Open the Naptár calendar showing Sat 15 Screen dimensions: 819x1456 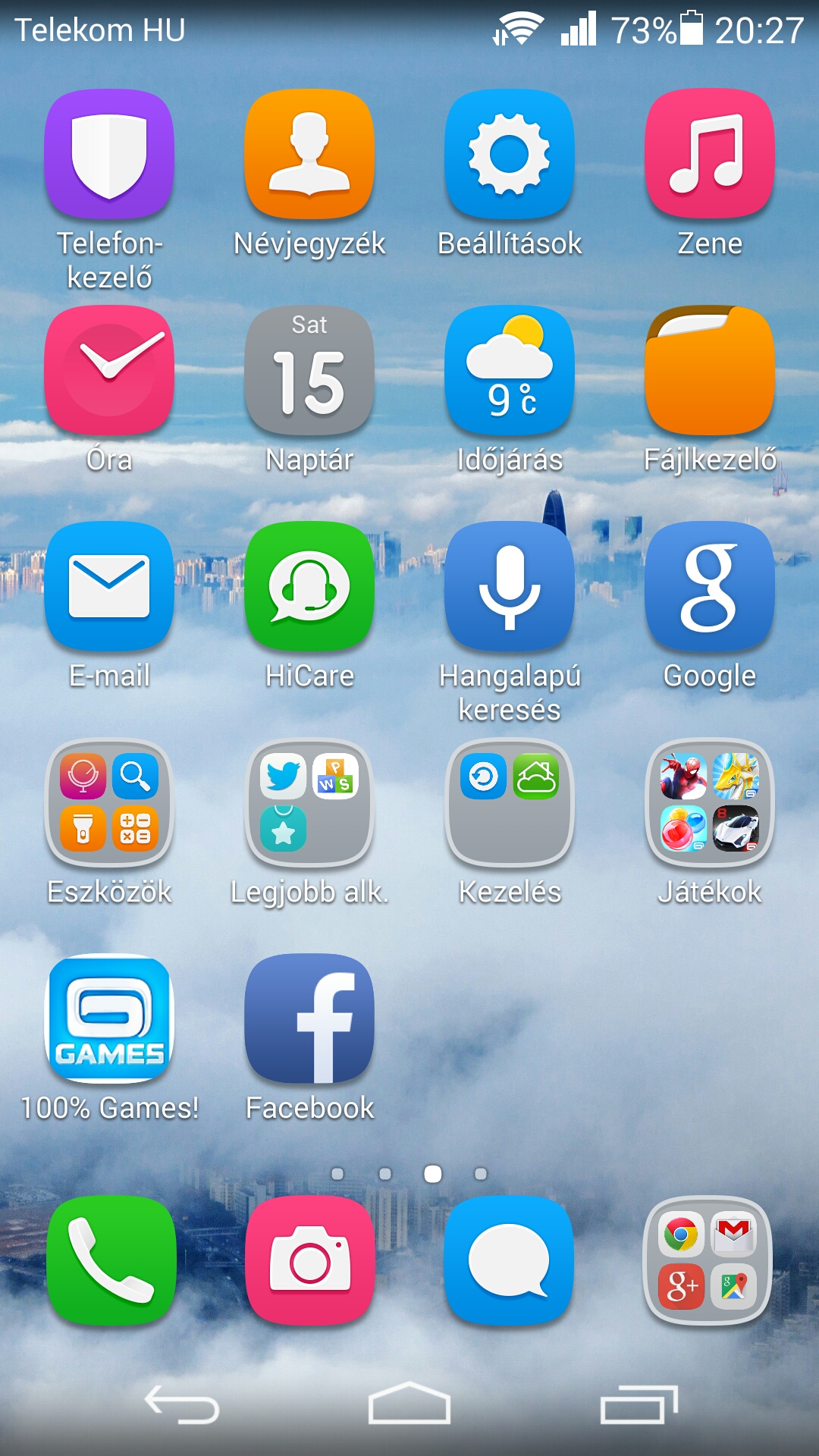[309, 372]
